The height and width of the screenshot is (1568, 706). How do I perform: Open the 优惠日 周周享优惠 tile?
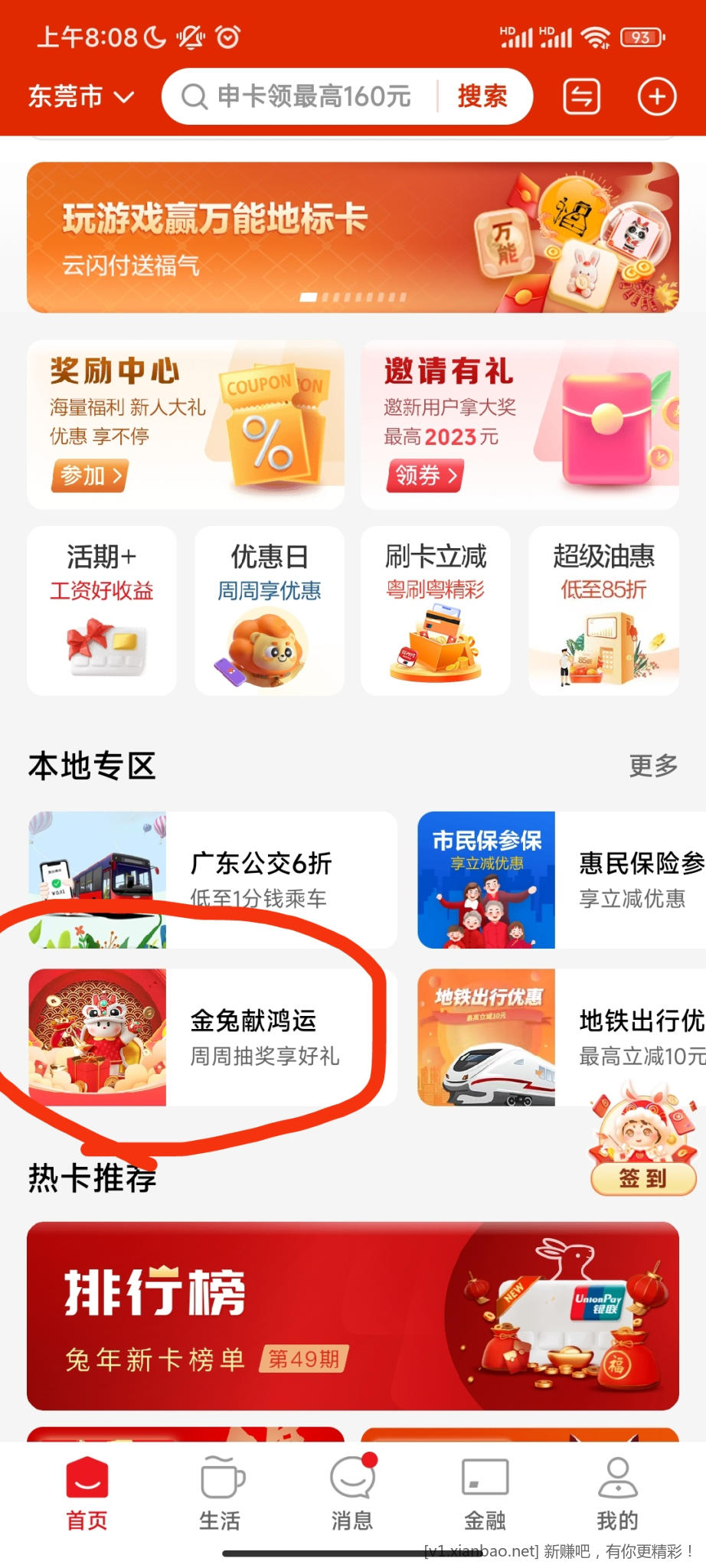point(269,610)
